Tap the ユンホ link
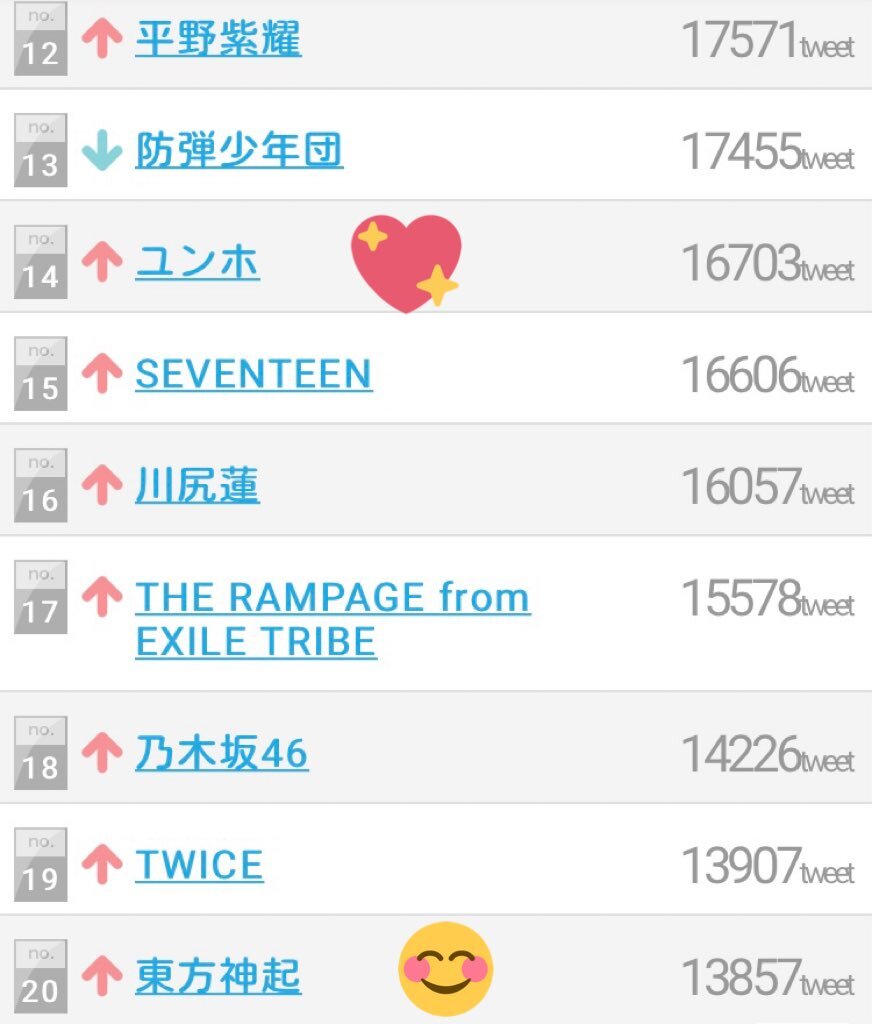This screenshot has height=1024, width=872. tap(197, 262)
